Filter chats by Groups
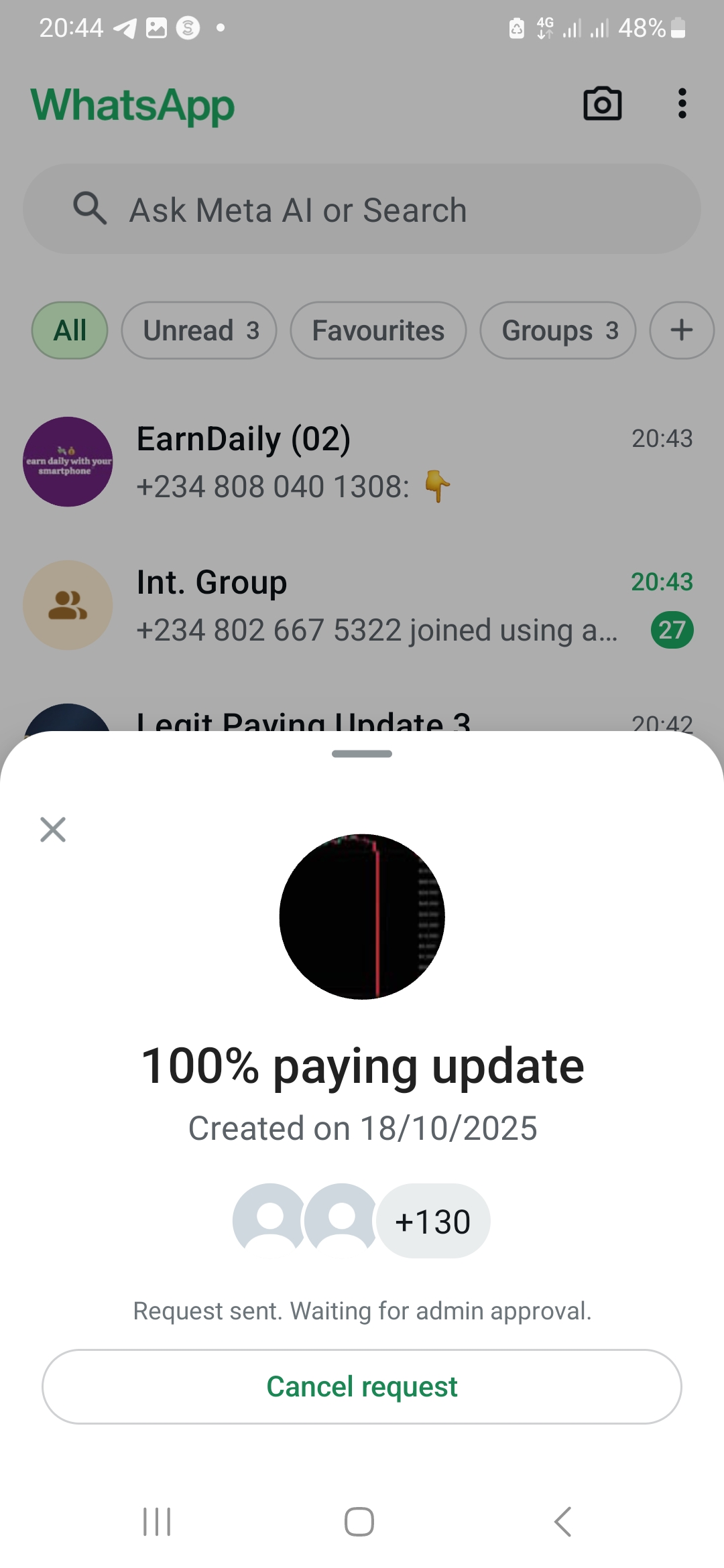Image resolution: width=724 pixels, height=1568 pixels. click(558, 330)
